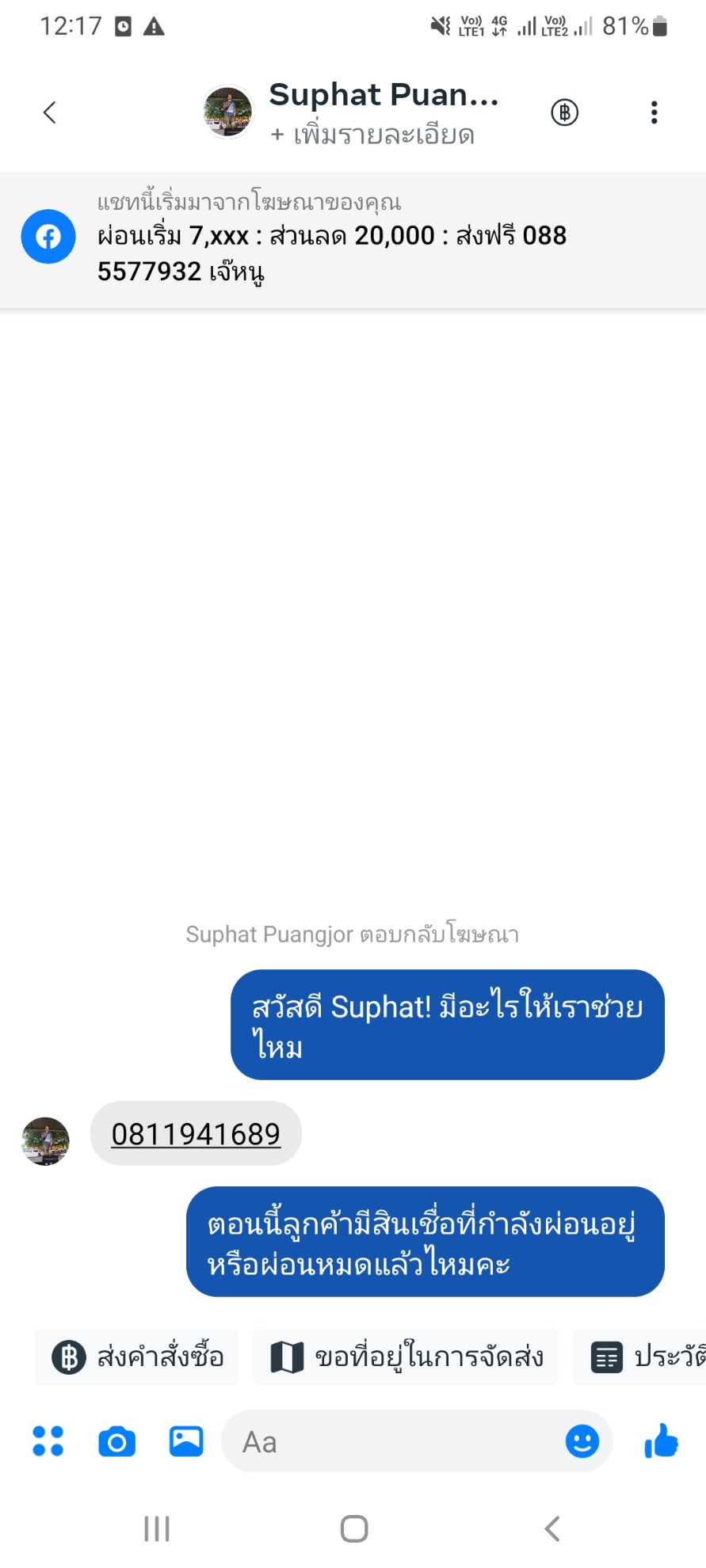Open the emoji picker in the message box
The image size is (706, 1568).
tap(582, 1441)
